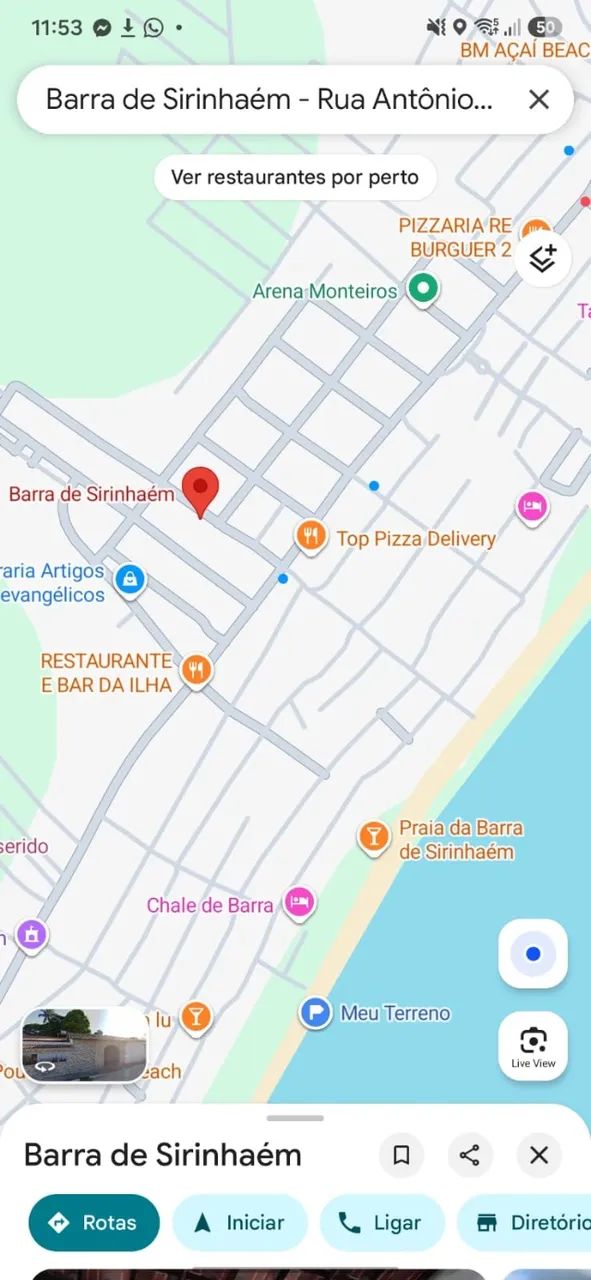
Task: Share this place
Action: [470, 1156]
